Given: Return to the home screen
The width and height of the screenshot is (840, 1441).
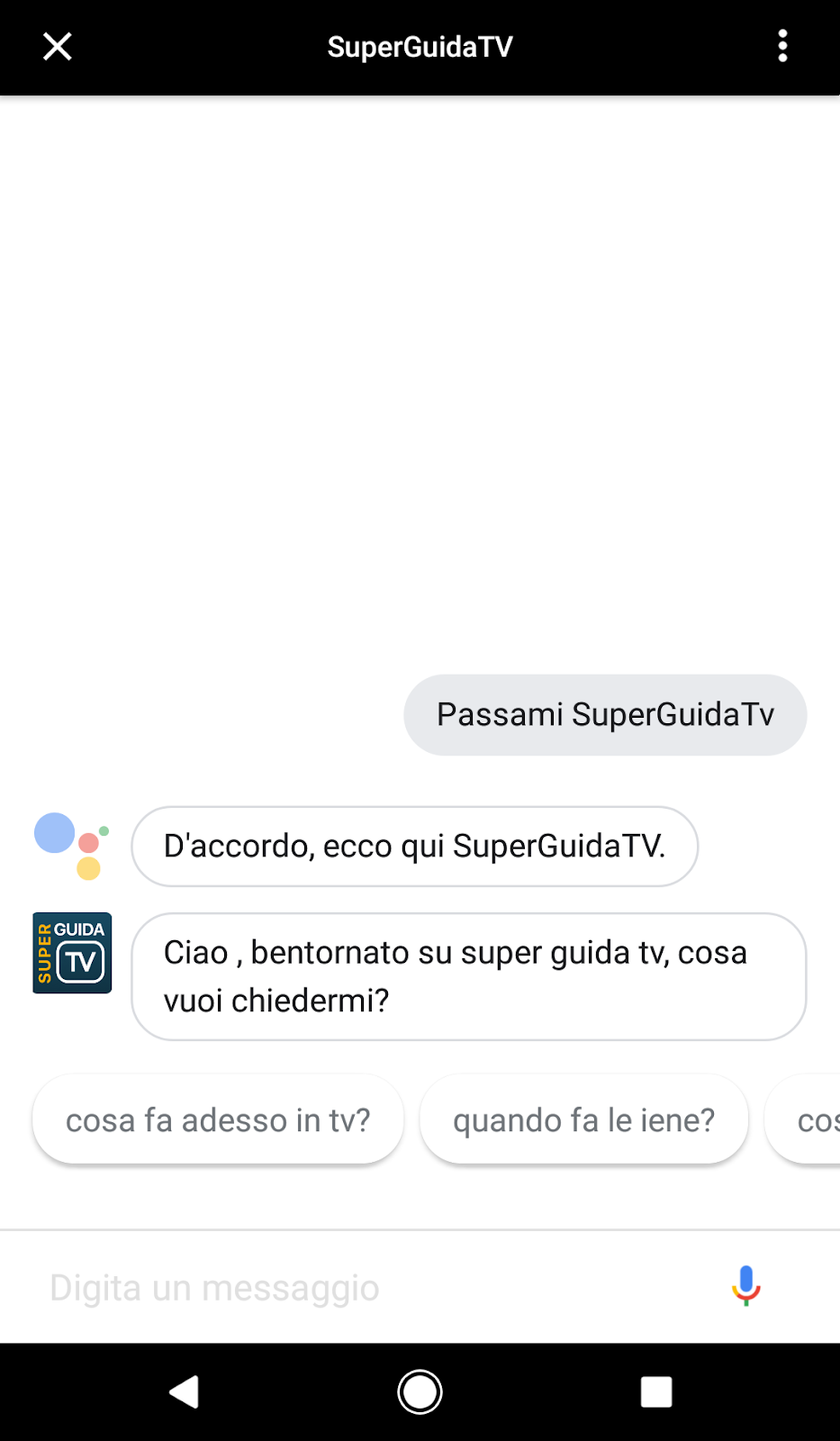Looking at the screenshot, I should click(420, 1392).
